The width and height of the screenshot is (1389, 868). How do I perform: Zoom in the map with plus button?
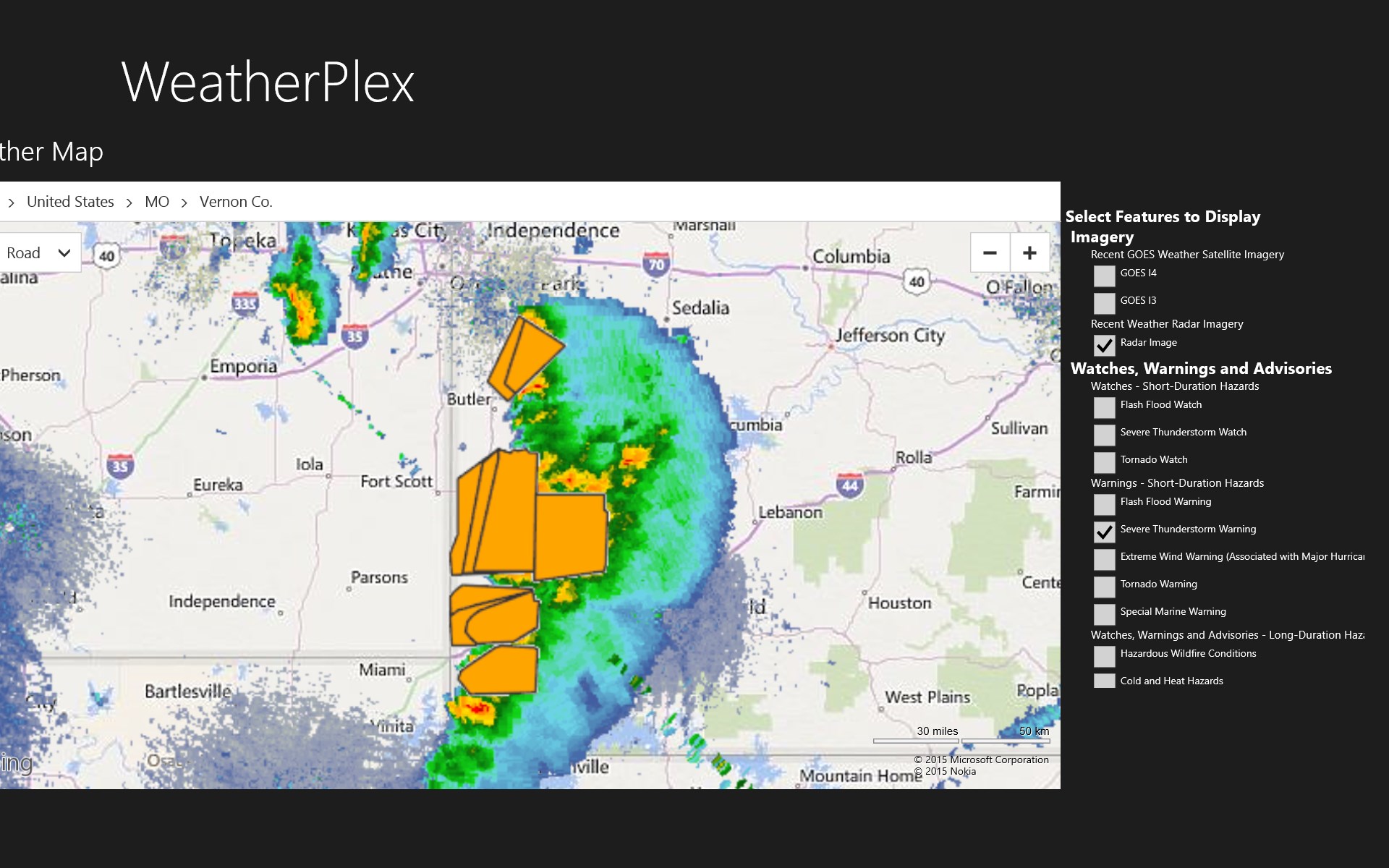click(1029, 252)
